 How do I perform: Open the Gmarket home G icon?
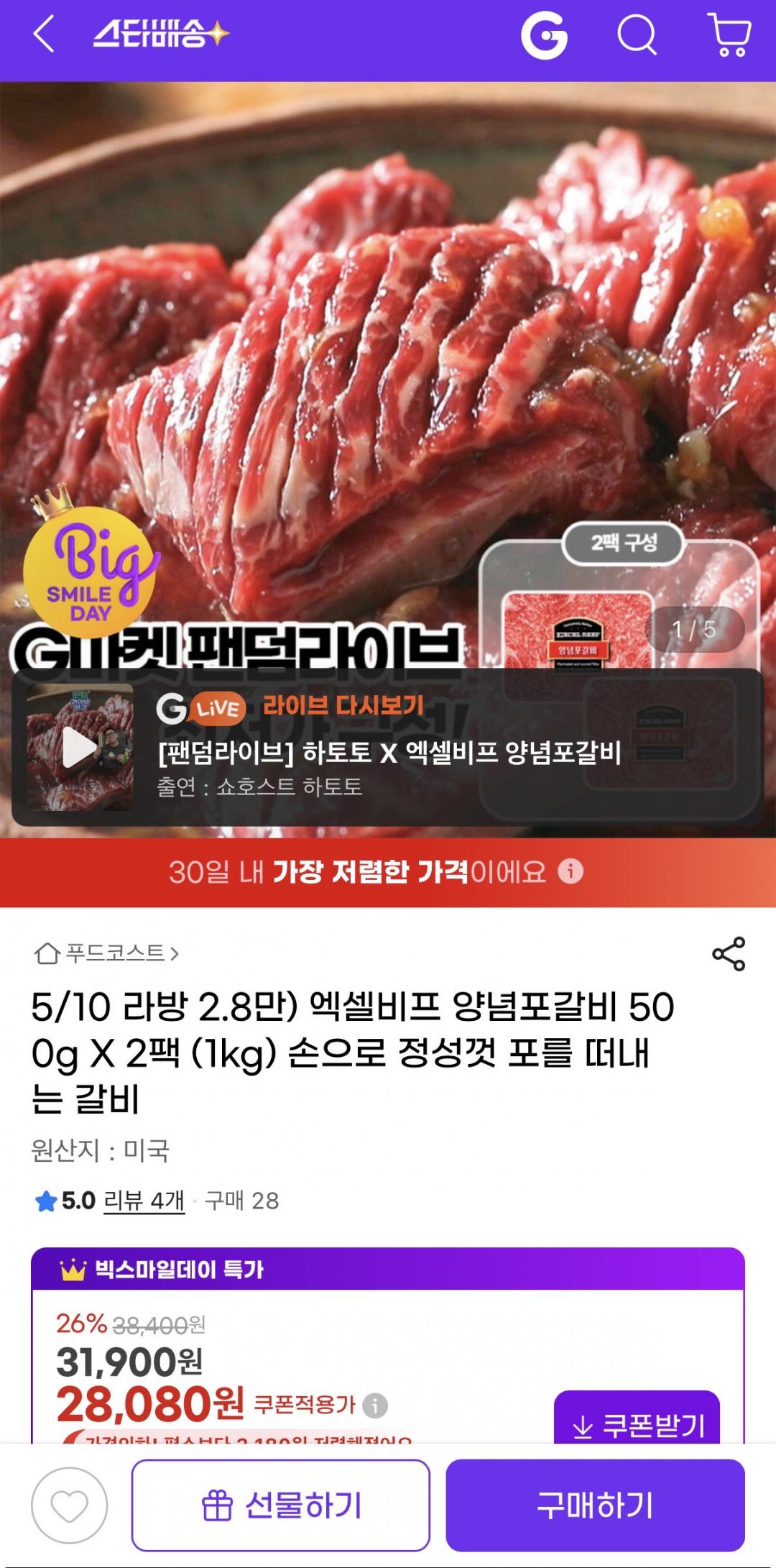pos(544,35)
